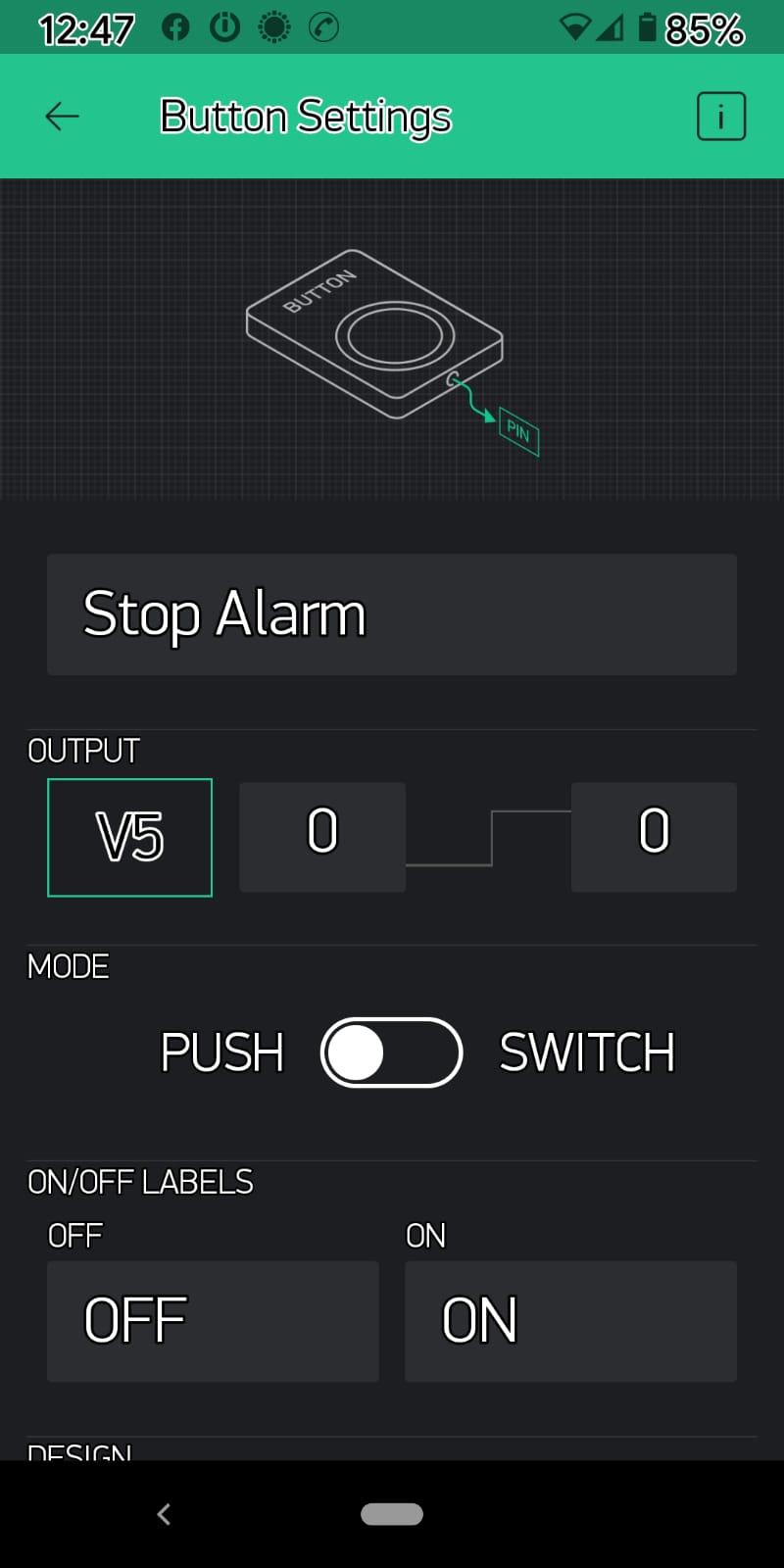784x1568 pixels.
Task: Select the V5 output pin
Action: pyautogui.click(x=129, y=838)
